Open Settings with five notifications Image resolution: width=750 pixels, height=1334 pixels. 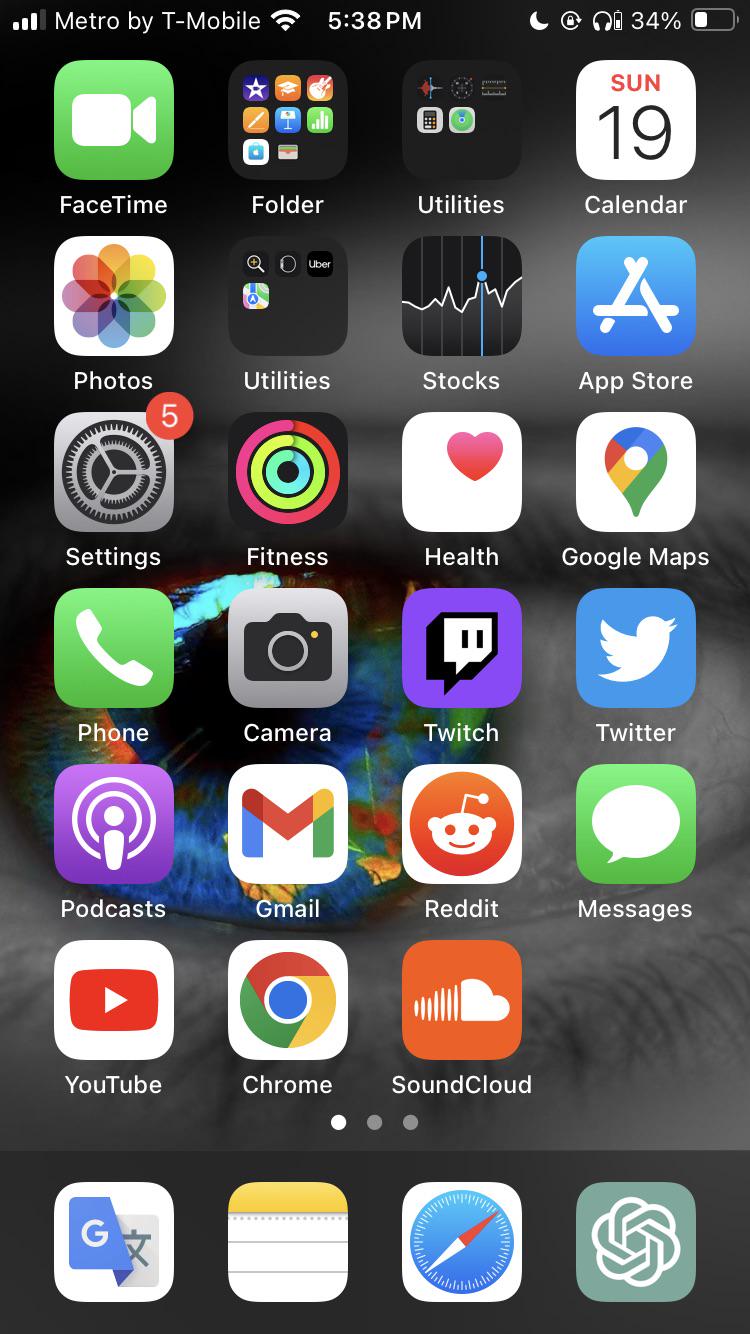[x=113, y=472]
